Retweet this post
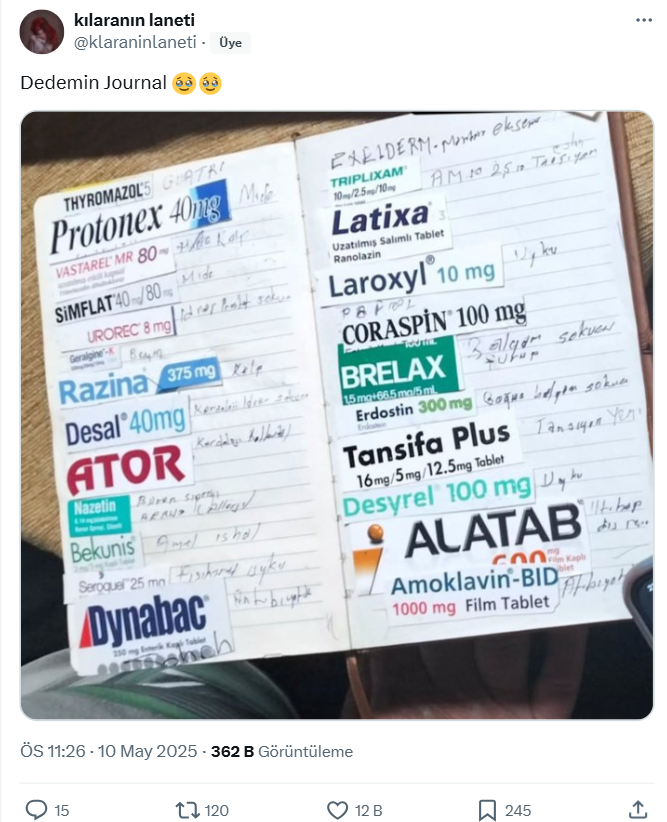Viewport: 667px width, 822px height. [x=187, y=809]
